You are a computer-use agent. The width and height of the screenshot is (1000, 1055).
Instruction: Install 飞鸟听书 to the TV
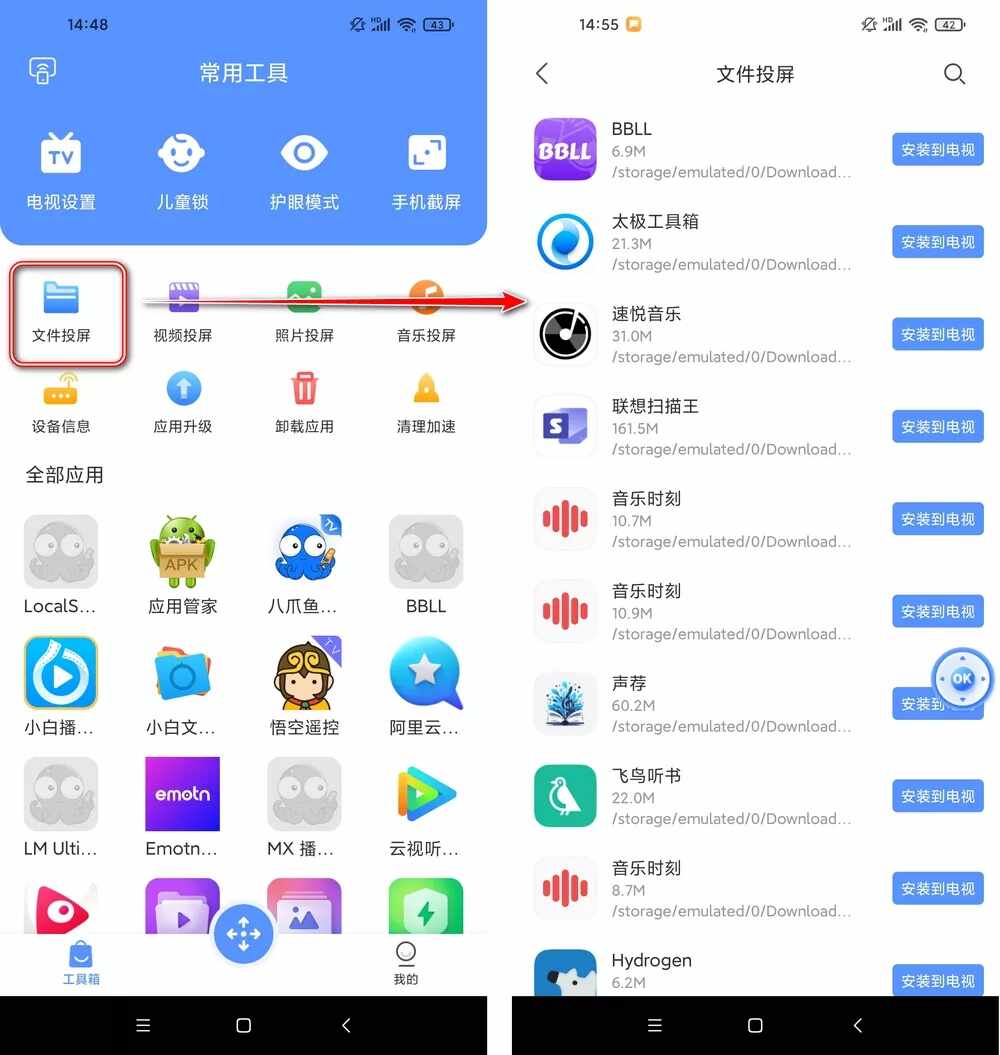(x=937, y=796)
